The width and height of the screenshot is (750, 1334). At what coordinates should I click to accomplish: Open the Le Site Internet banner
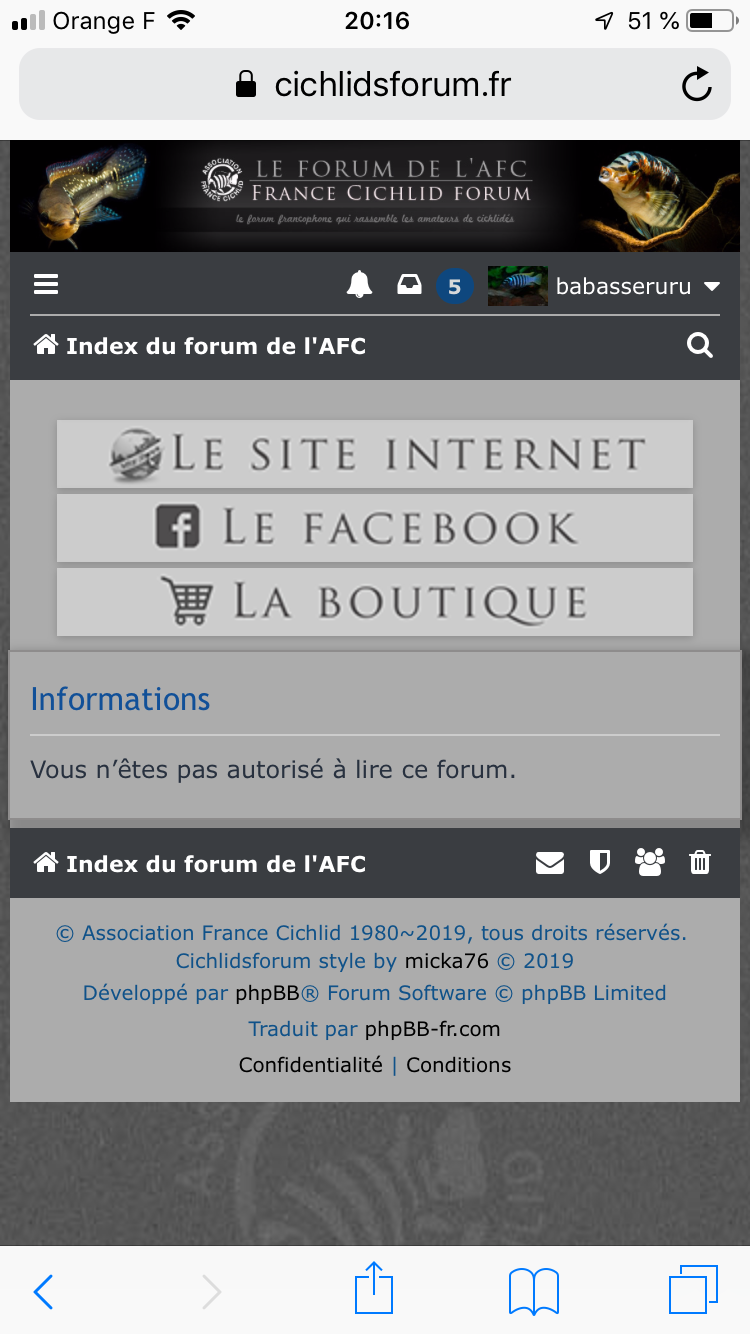pyautogui.click(x=375, y=454)
